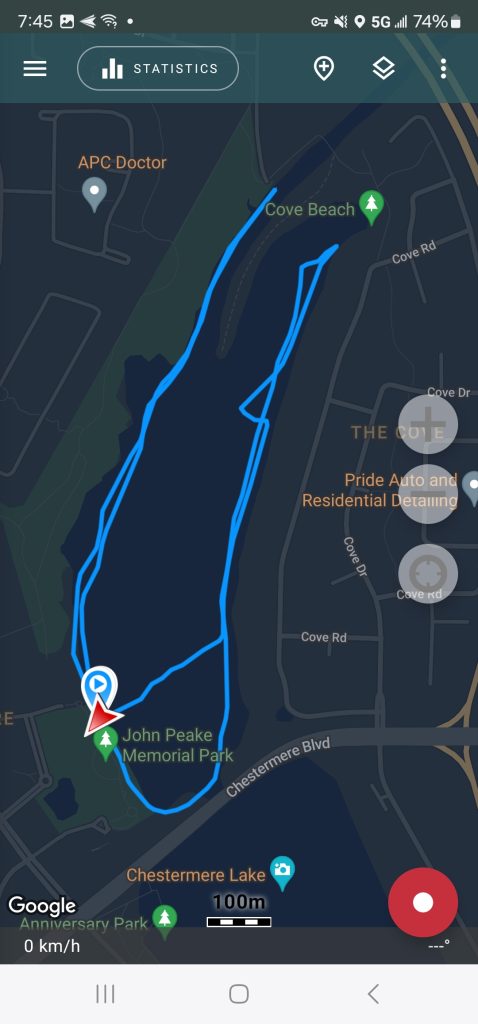Viewport: 478px width, 1024px height.
Task: Select the Anniversary Park marker
Action: 165,921
